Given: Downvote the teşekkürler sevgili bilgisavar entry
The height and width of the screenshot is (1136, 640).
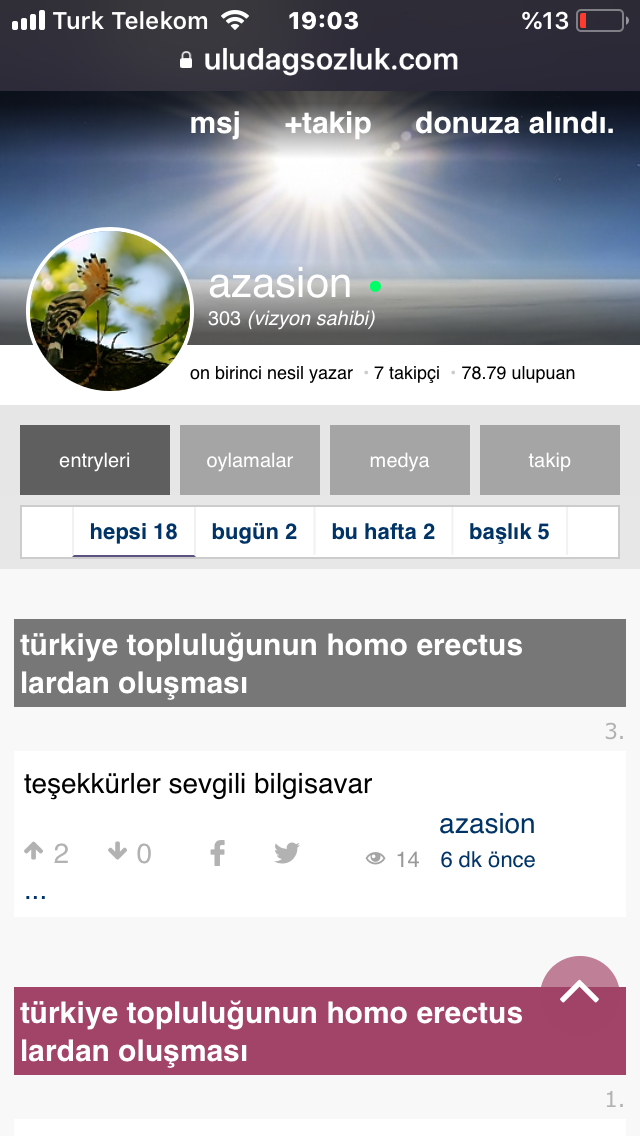Looking at the screenshot, I should pyautogui.click(x=118, y=852).
